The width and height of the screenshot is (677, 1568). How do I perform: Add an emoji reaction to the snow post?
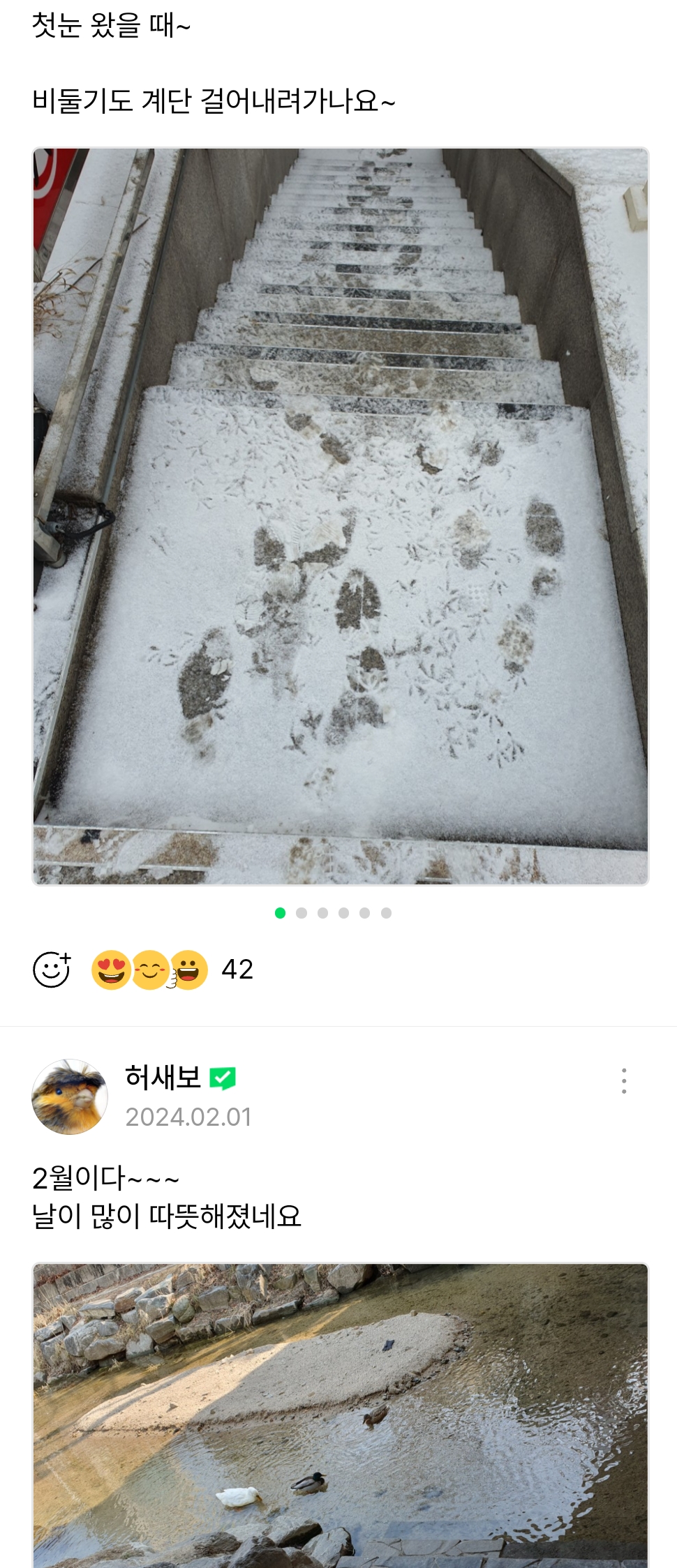pyautogui.click(x=52, y=970)
